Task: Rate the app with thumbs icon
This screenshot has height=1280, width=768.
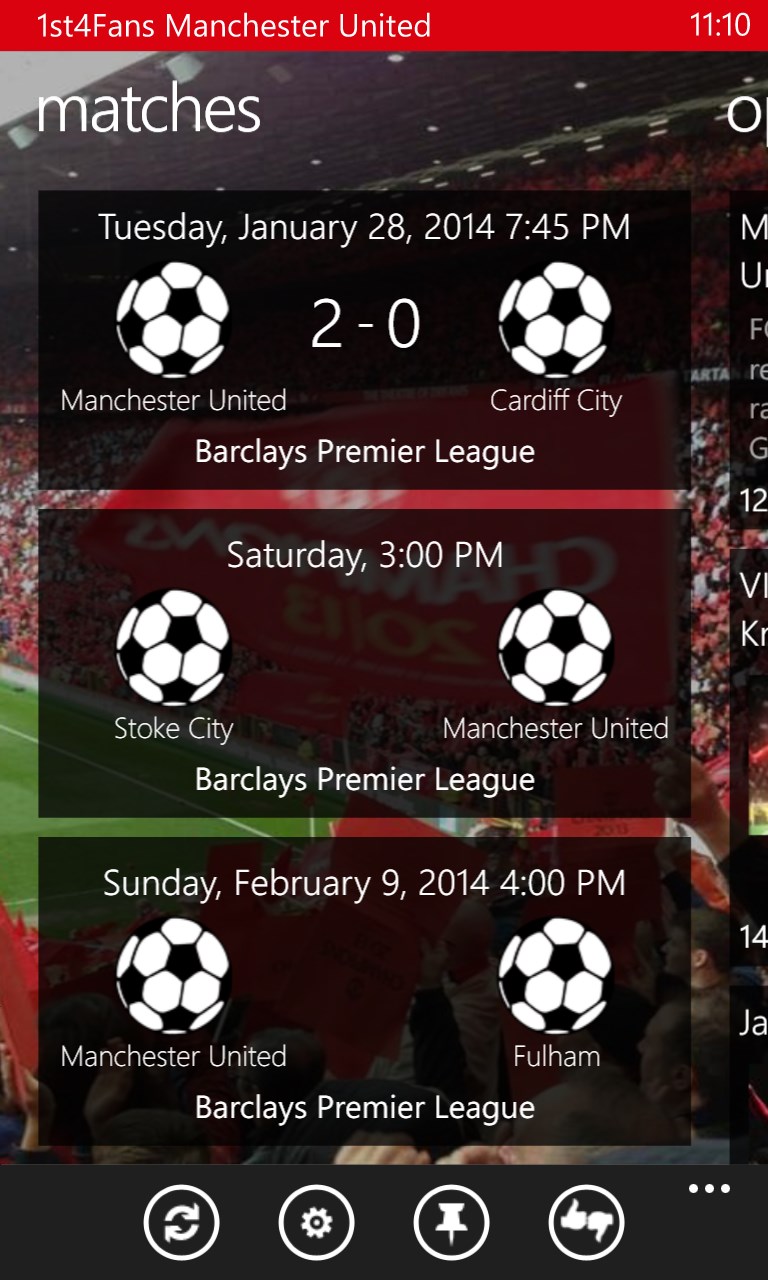Action: click(x=586, y=1221)
